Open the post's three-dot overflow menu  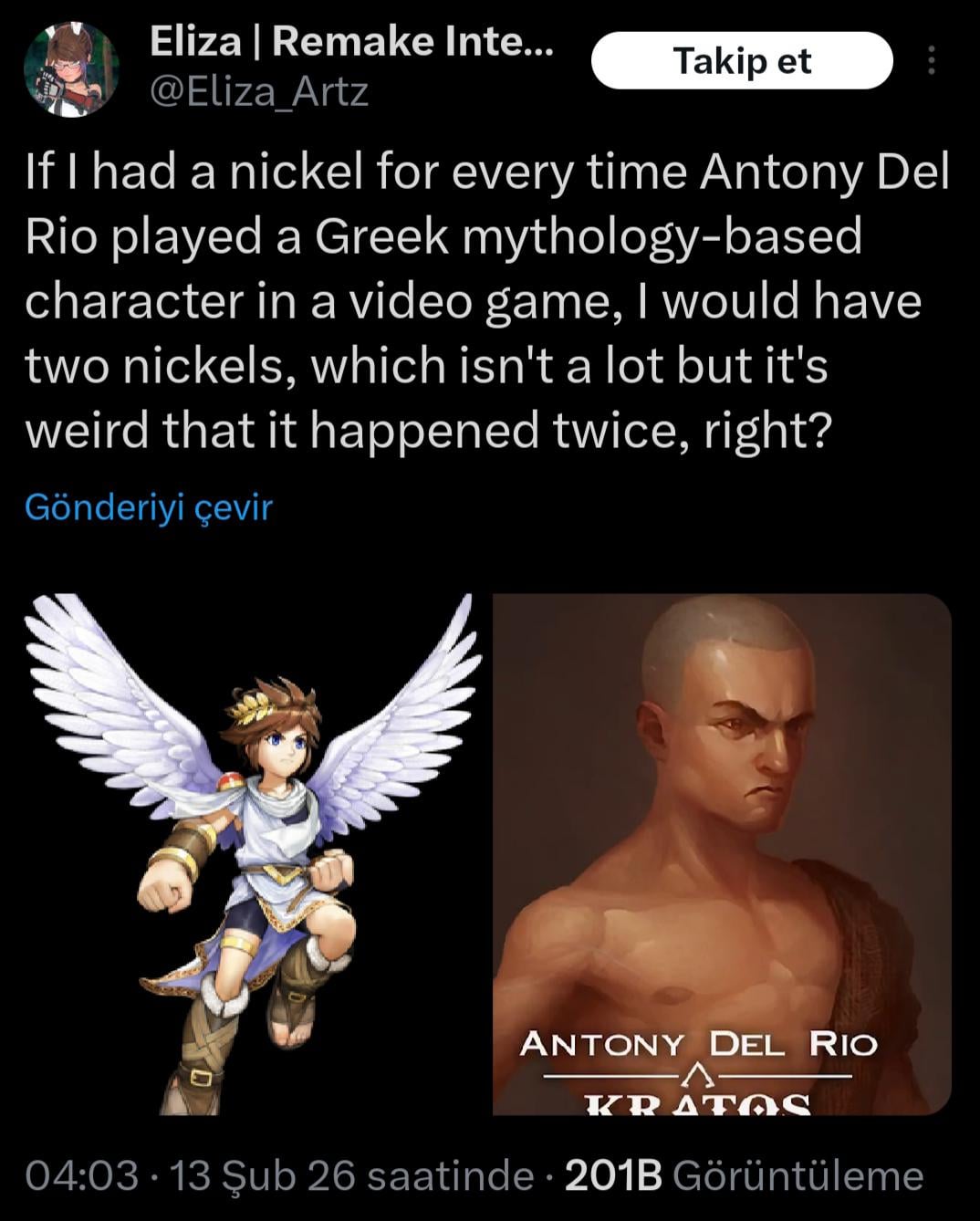[931, 61]
